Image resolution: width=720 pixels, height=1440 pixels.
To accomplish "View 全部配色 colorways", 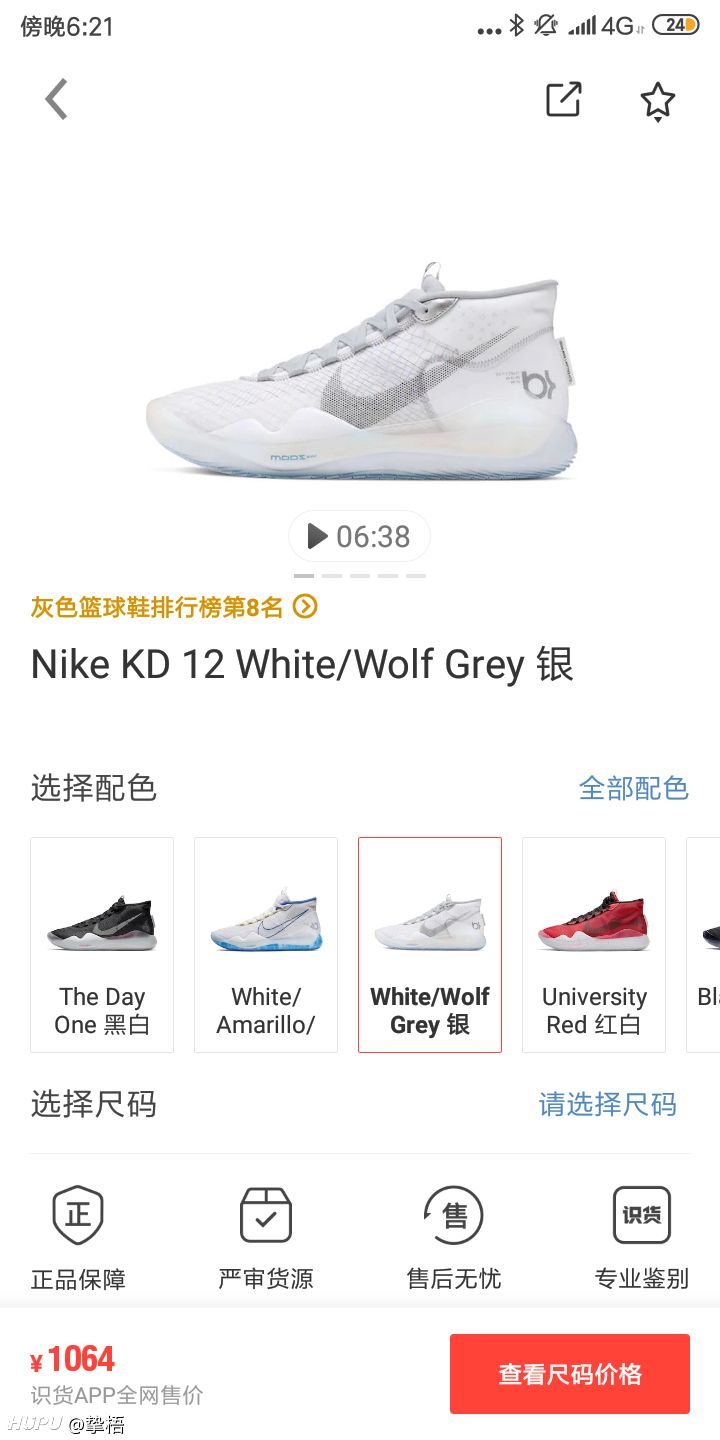I will tap(633, 788).
